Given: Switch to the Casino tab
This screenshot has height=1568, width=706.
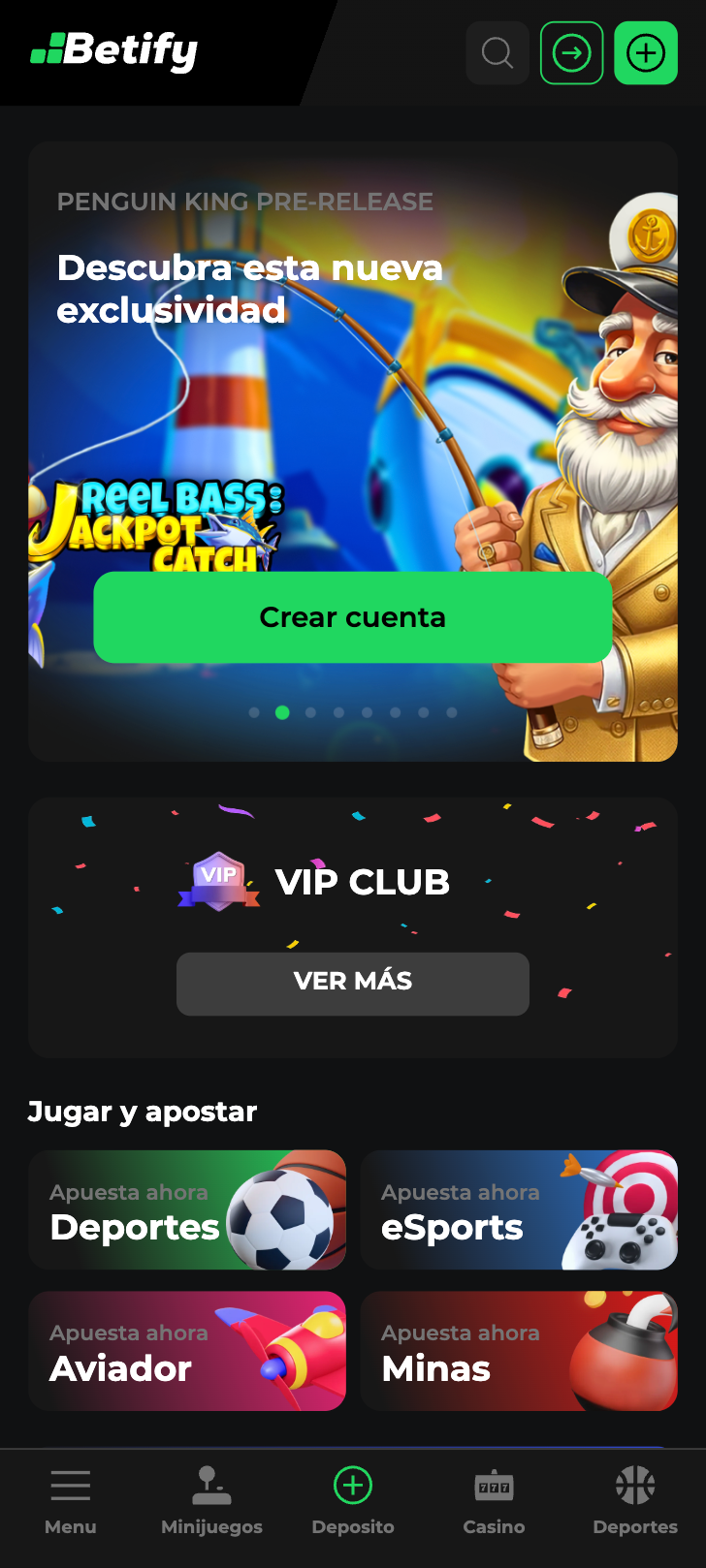Looking at the screenshot, I should (494, 1501).
